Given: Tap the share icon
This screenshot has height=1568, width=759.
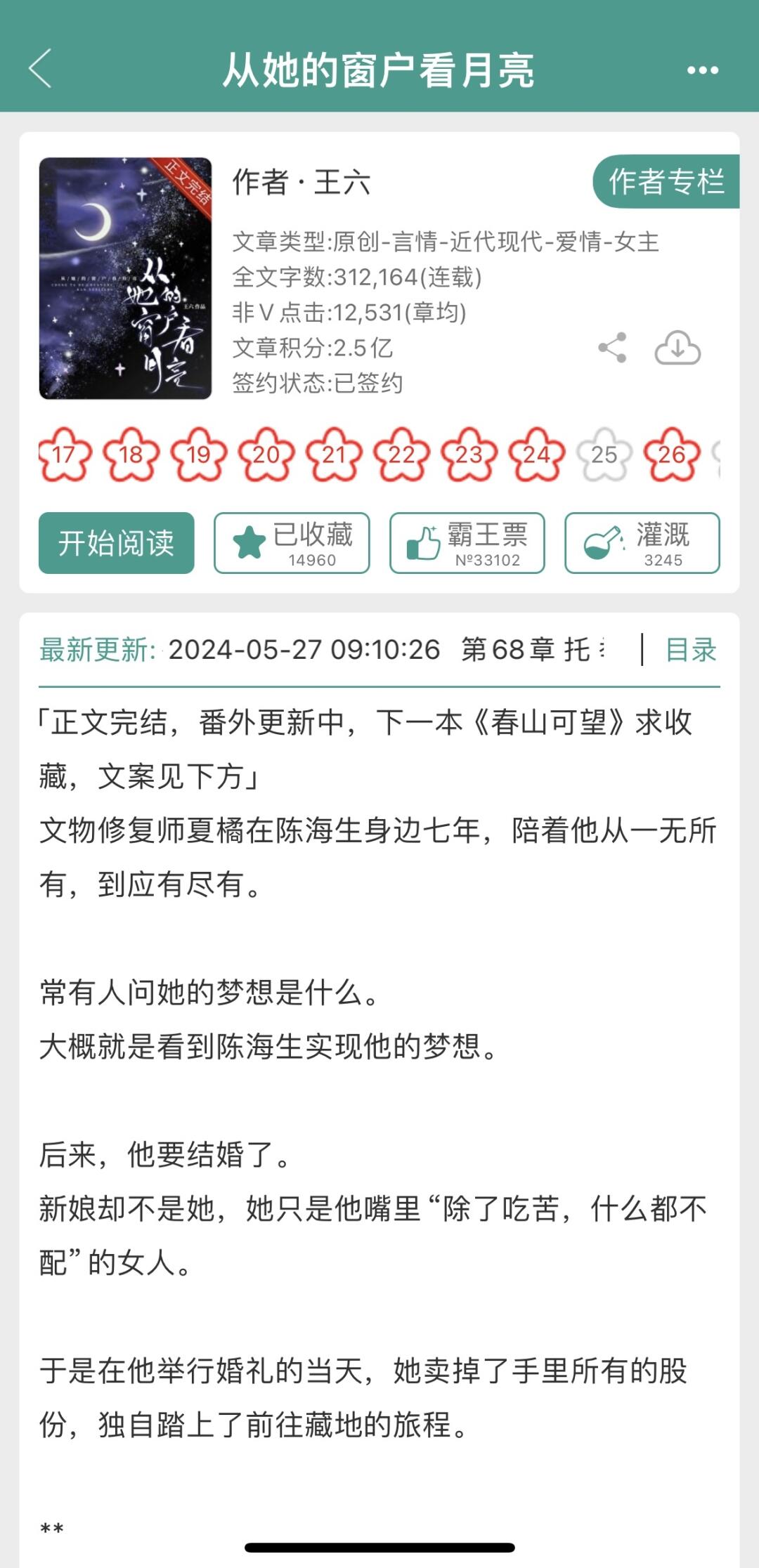Looking at the screenshot, I should tap(611, 347).
